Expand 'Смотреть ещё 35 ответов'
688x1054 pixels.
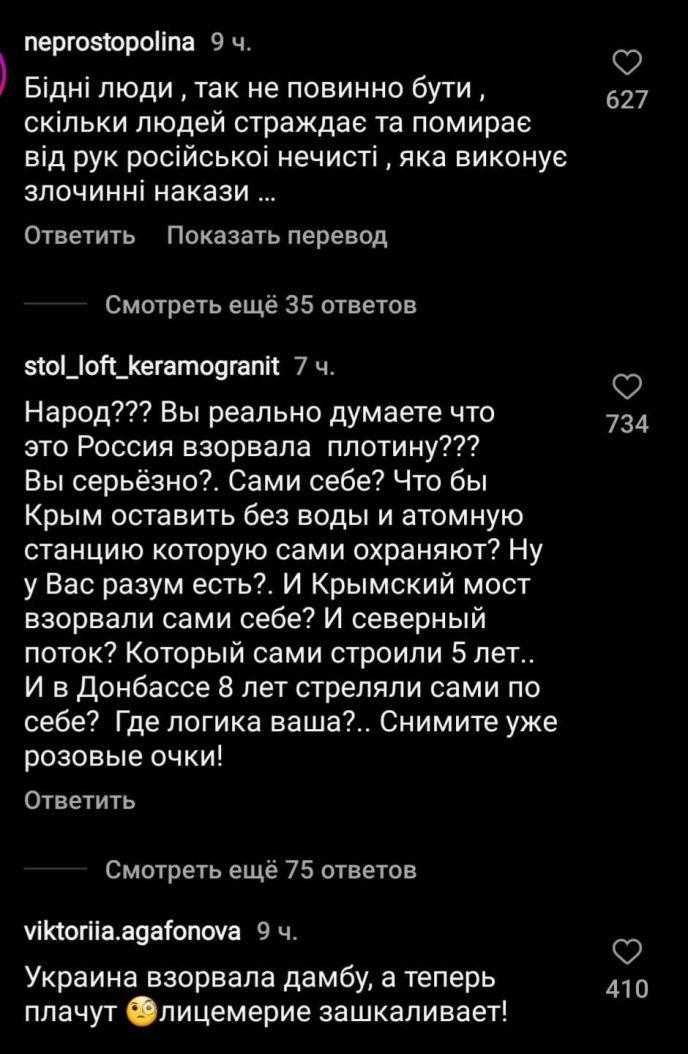tap(260, 305)
